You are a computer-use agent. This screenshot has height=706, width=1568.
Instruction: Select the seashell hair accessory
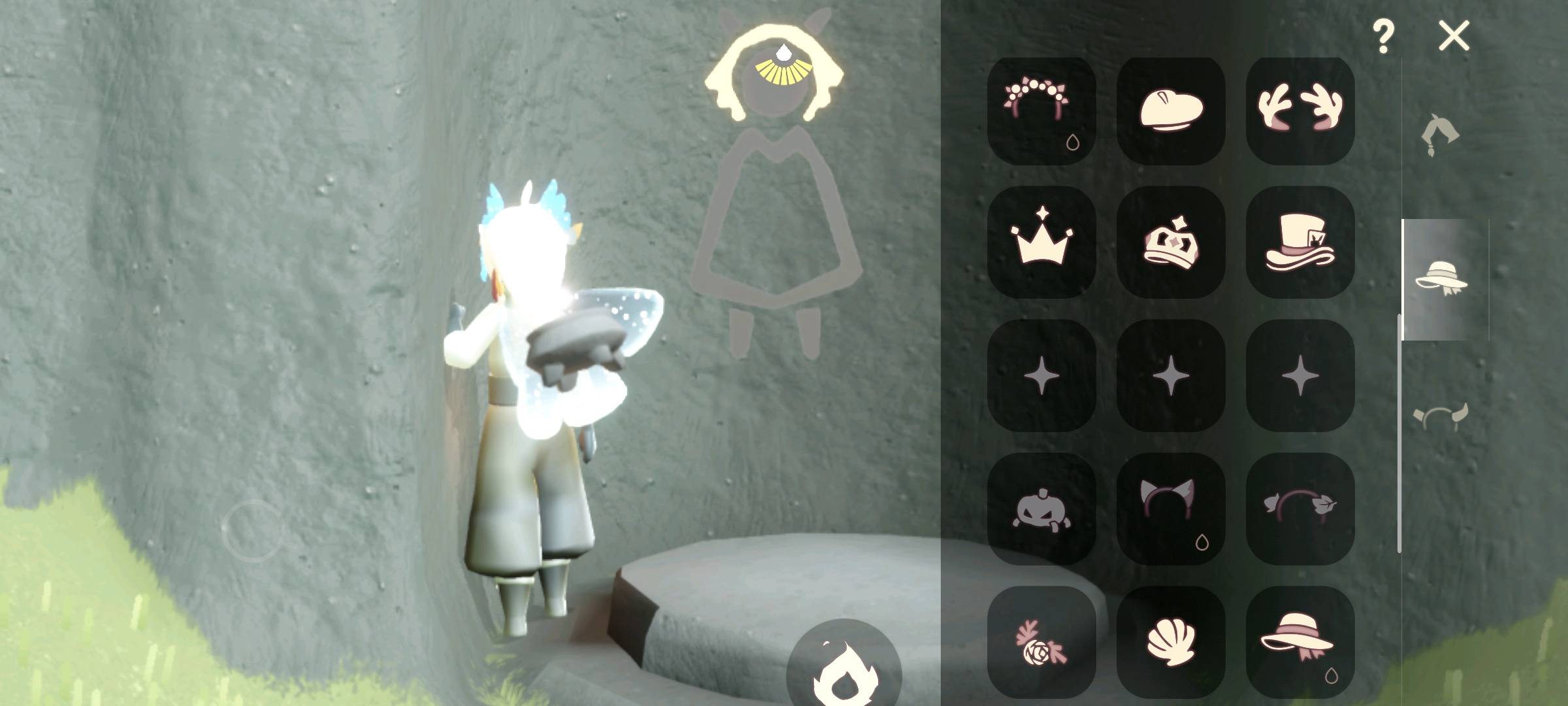point(1171,642)
